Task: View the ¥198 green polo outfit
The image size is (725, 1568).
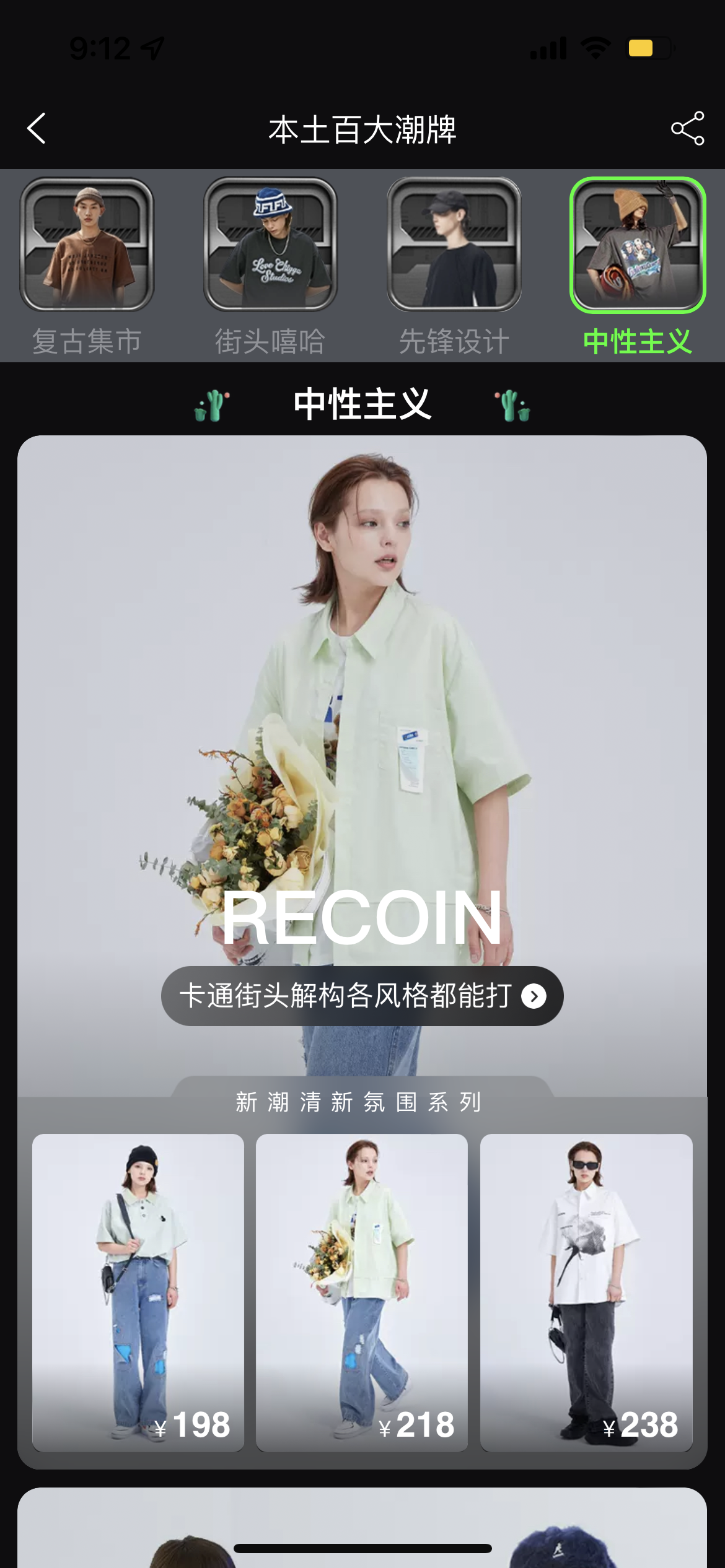Action: 138,1292
